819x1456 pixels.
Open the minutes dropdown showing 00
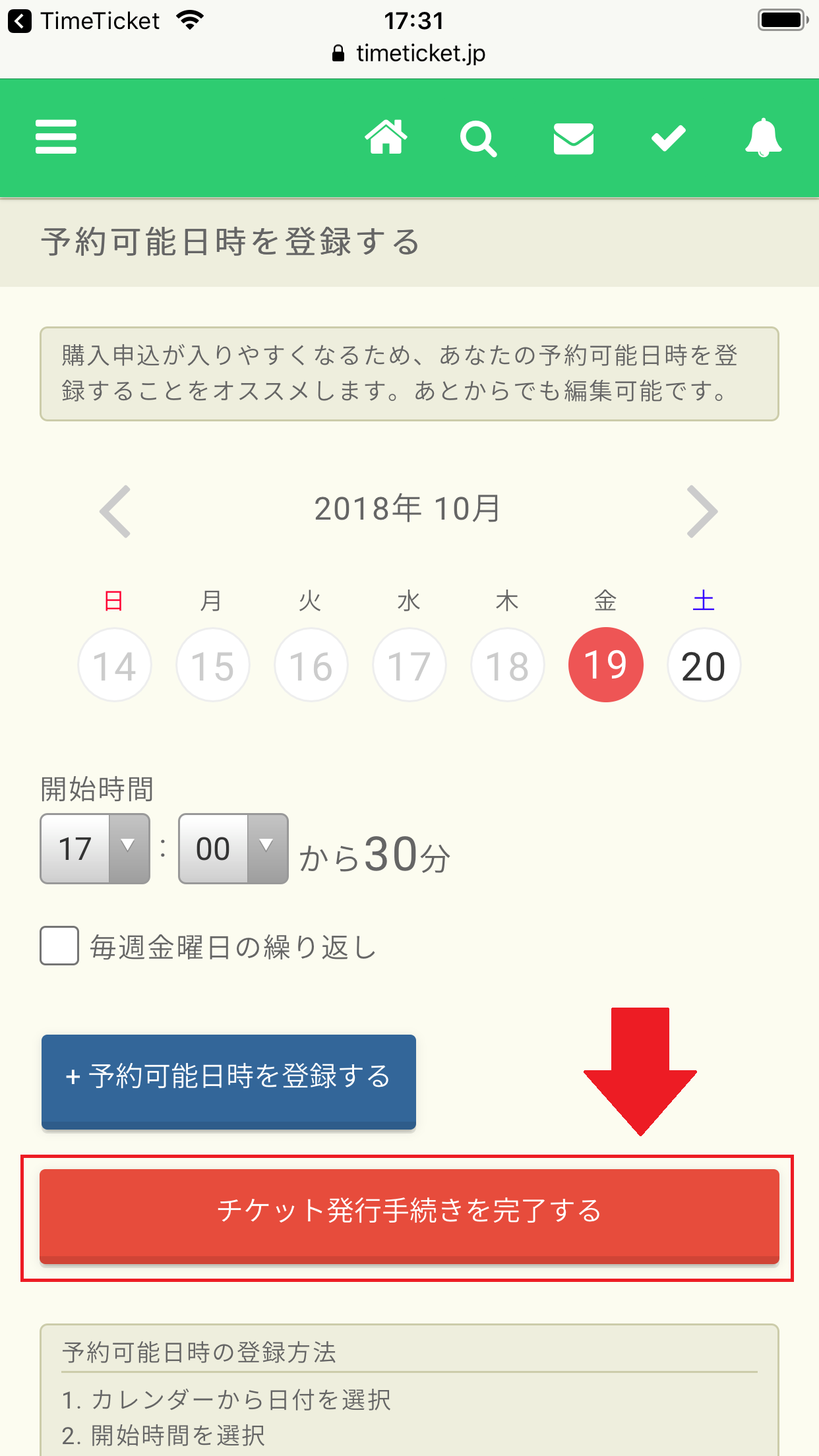(x=233, y=849)
